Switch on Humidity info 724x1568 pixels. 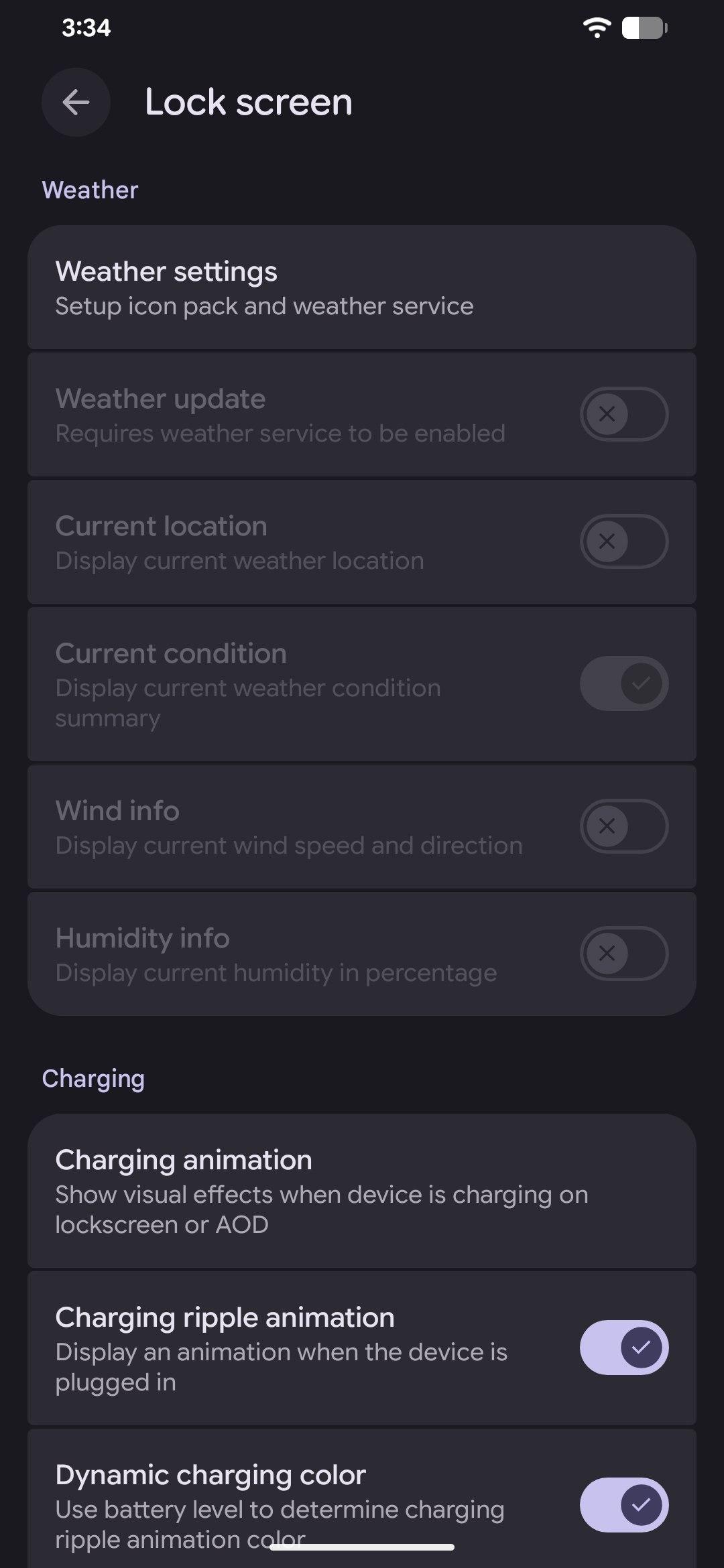click(623, 954)
